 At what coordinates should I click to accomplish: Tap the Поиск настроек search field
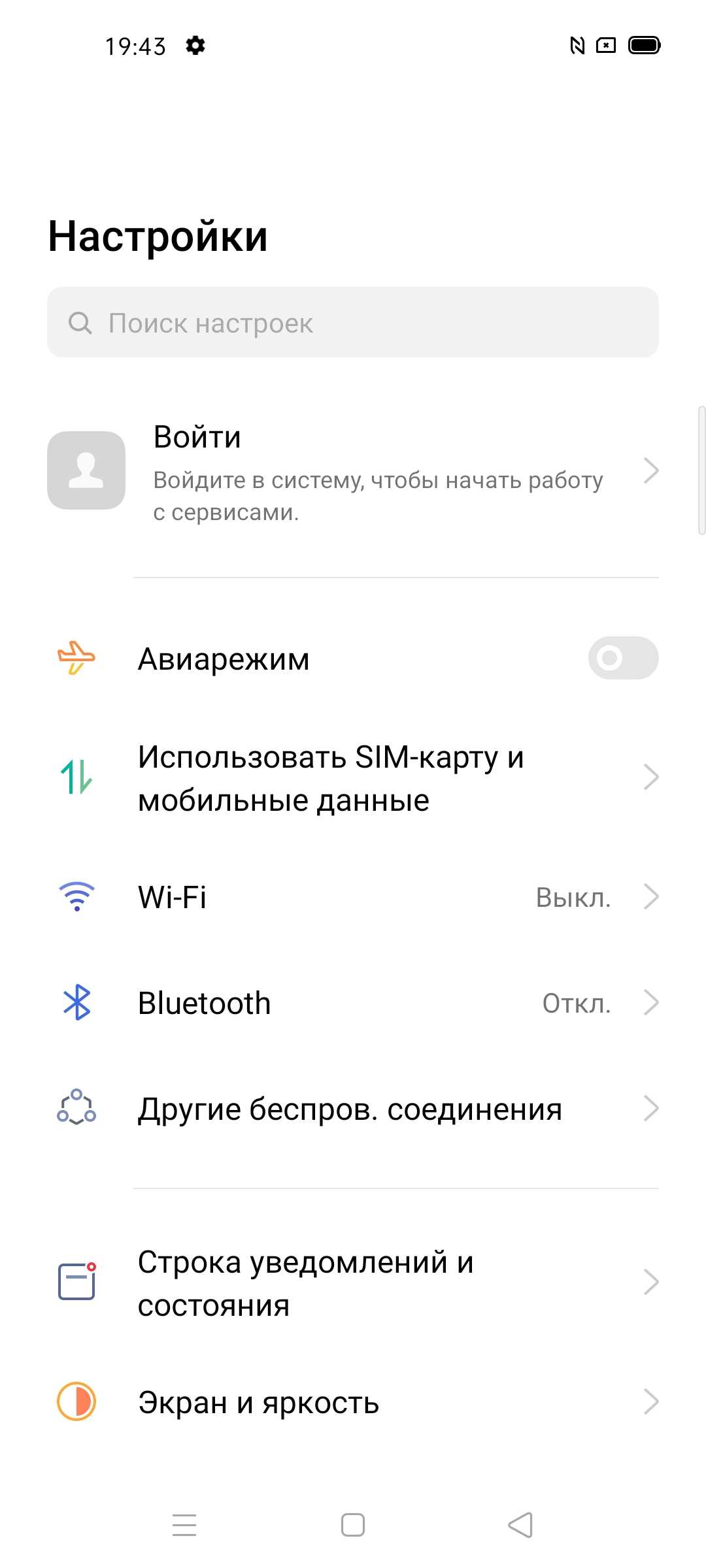[353, 322]
